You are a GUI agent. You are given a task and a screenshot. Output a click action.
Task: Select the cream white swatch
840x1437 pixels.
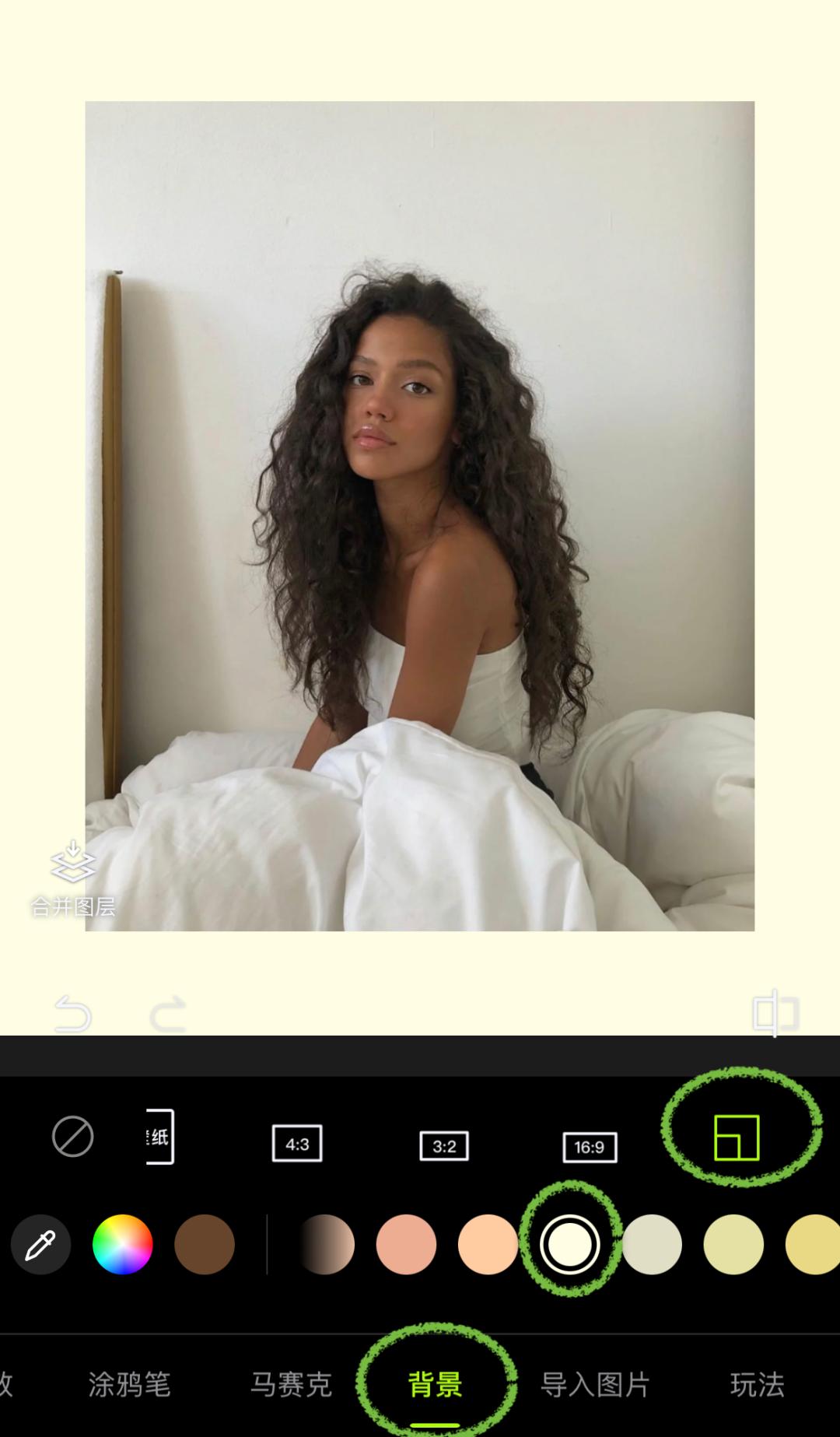coord(569,1245)
